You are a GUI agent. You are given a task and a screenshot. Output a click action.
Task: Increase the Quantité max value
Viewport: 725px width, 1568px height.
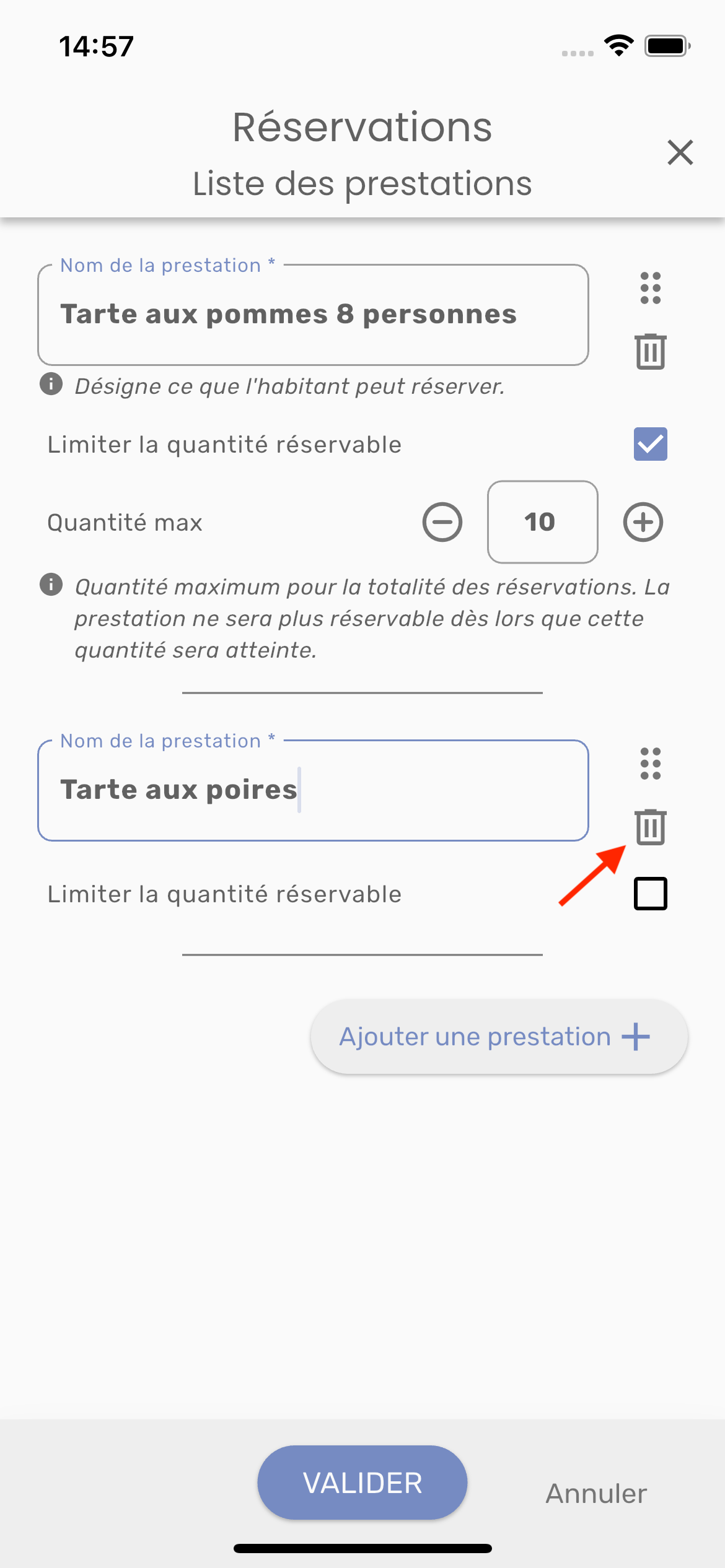click(x=643, y=522)
